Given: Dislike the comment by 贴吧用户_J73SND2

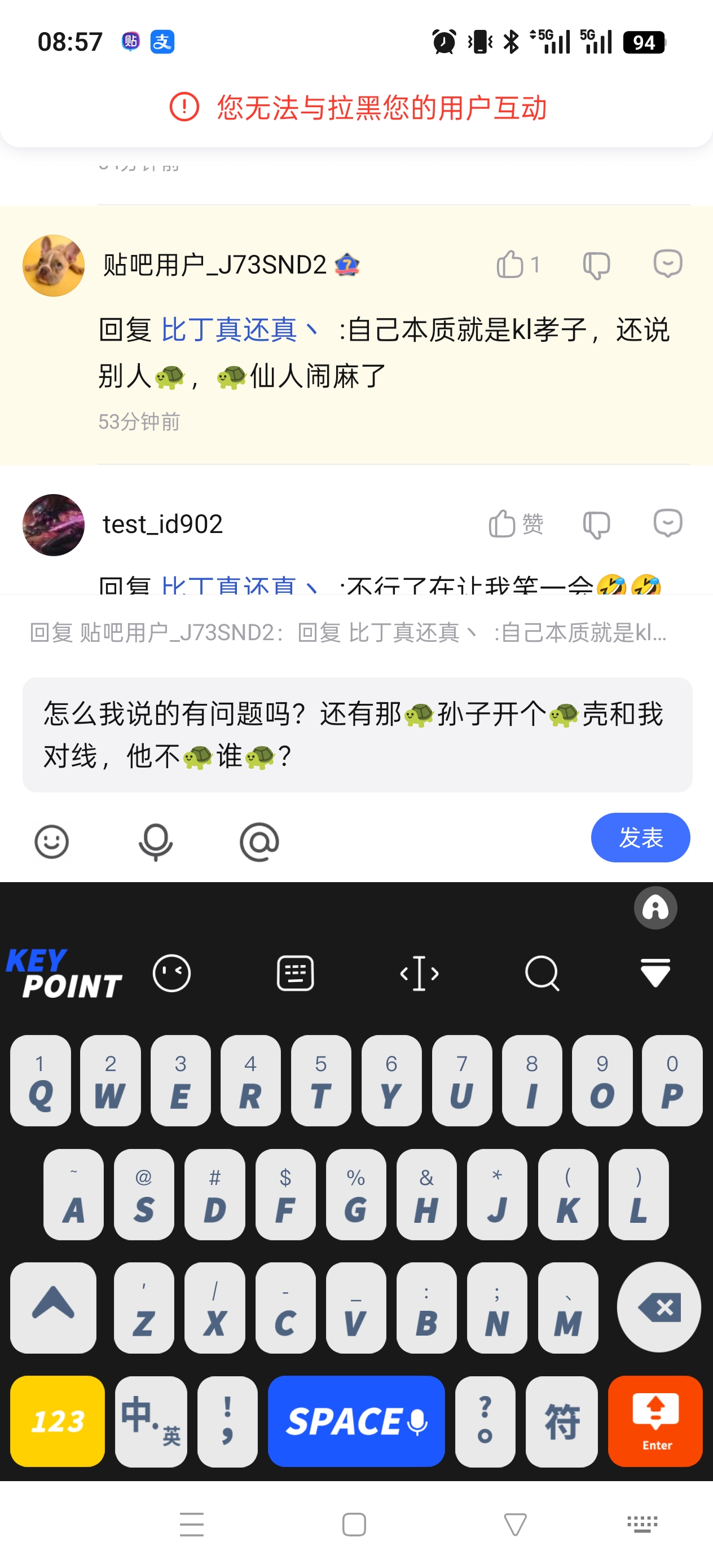Looking at the screenshot, I should point(596,266).
